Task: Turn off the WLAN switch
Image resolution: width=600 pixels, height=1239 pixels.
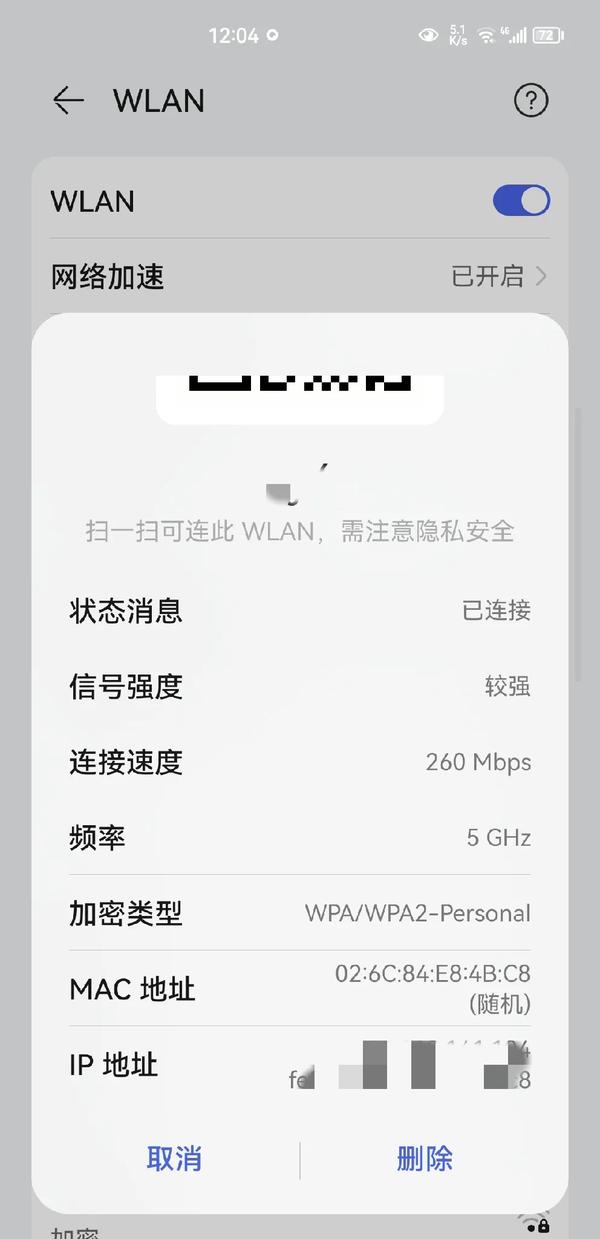Action: 521,201
